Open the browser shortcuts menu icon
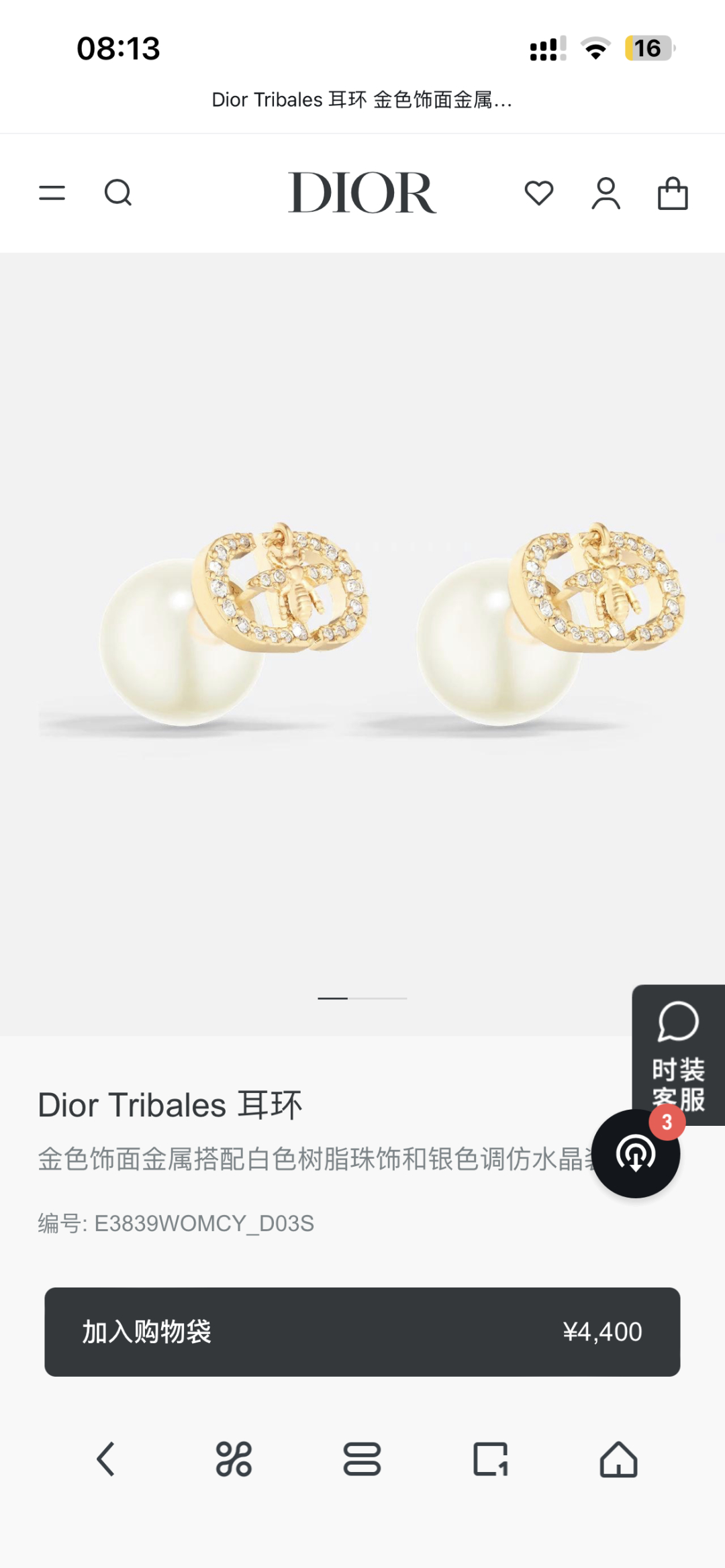This screenshot has height=1568, width=725. (234, 1459)
